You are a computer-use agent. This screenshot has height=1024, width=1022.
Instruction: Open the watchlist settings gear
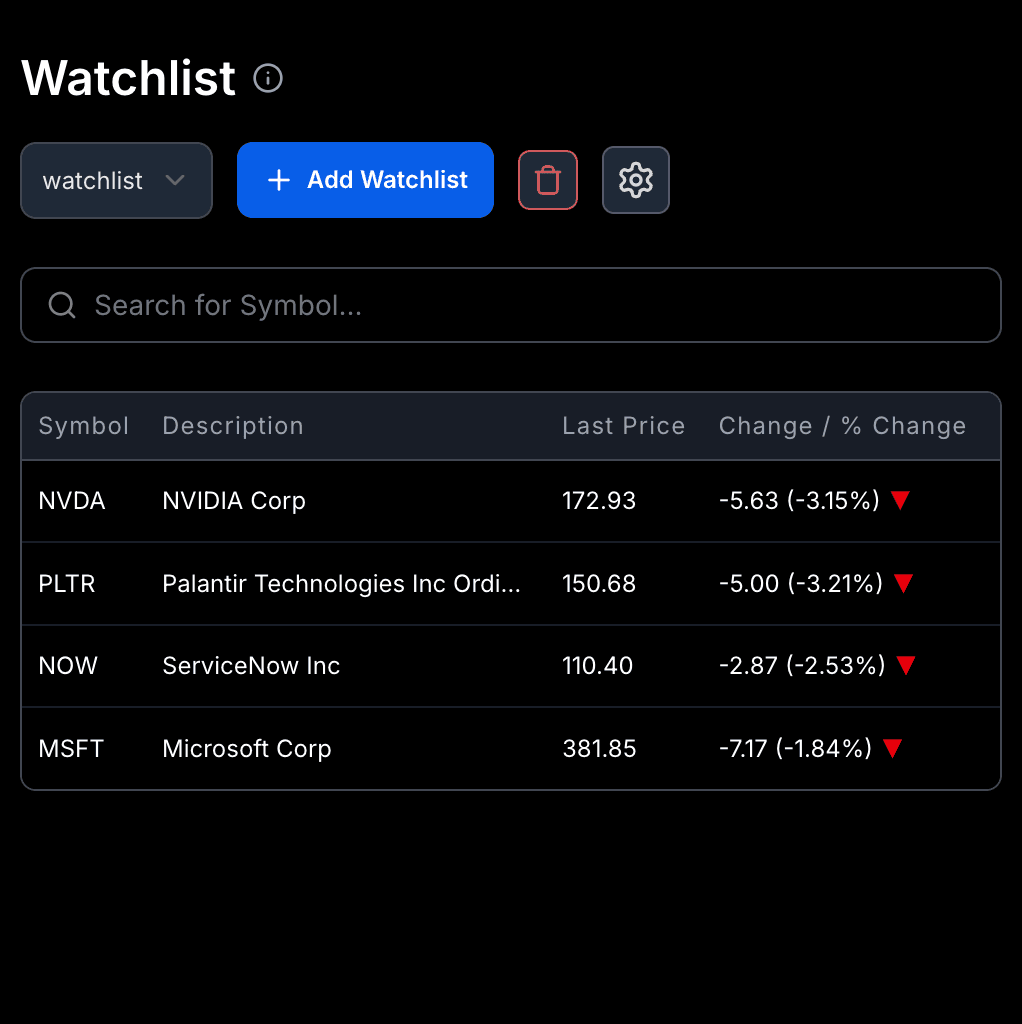(636, 180)
